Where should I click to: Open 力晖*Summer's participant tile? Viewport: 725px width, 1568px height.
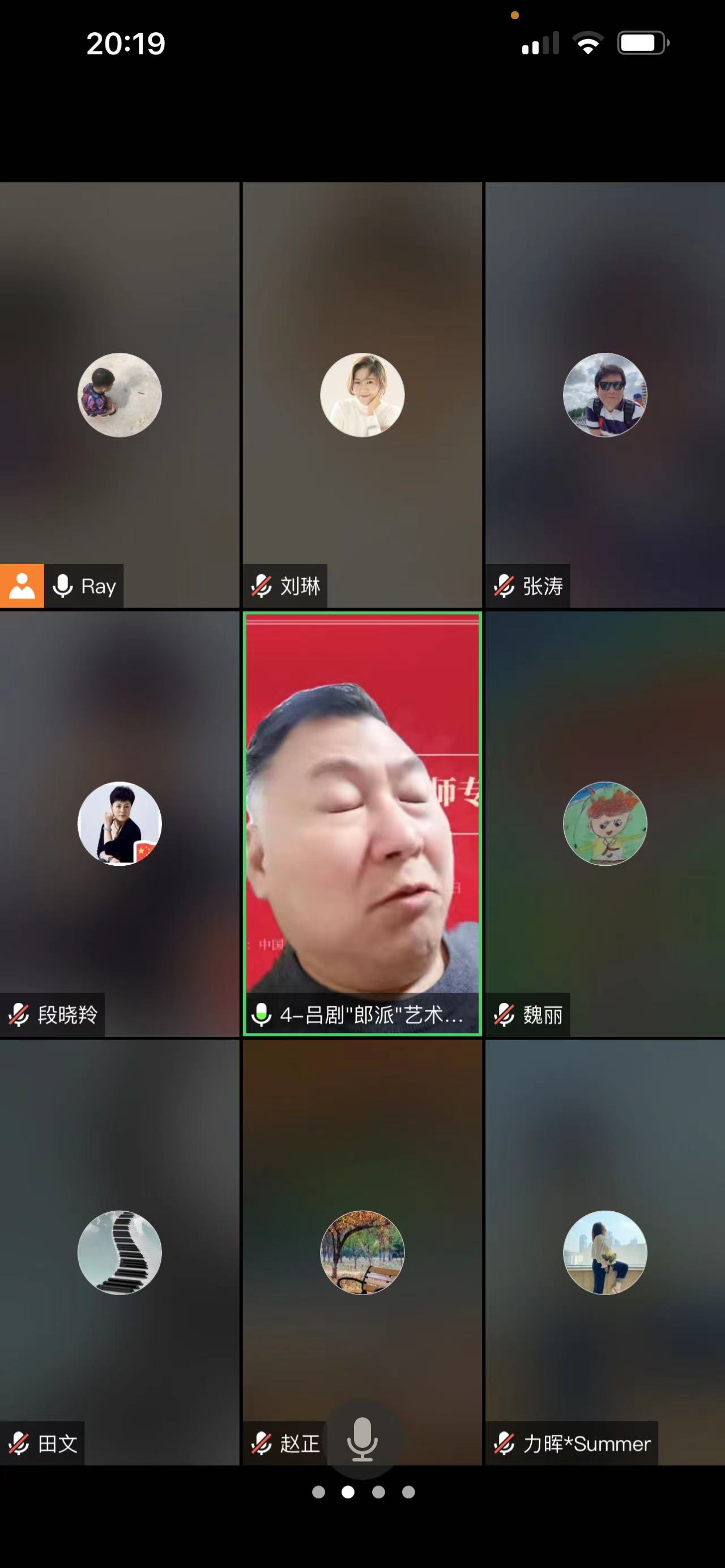pos(604,1251)
